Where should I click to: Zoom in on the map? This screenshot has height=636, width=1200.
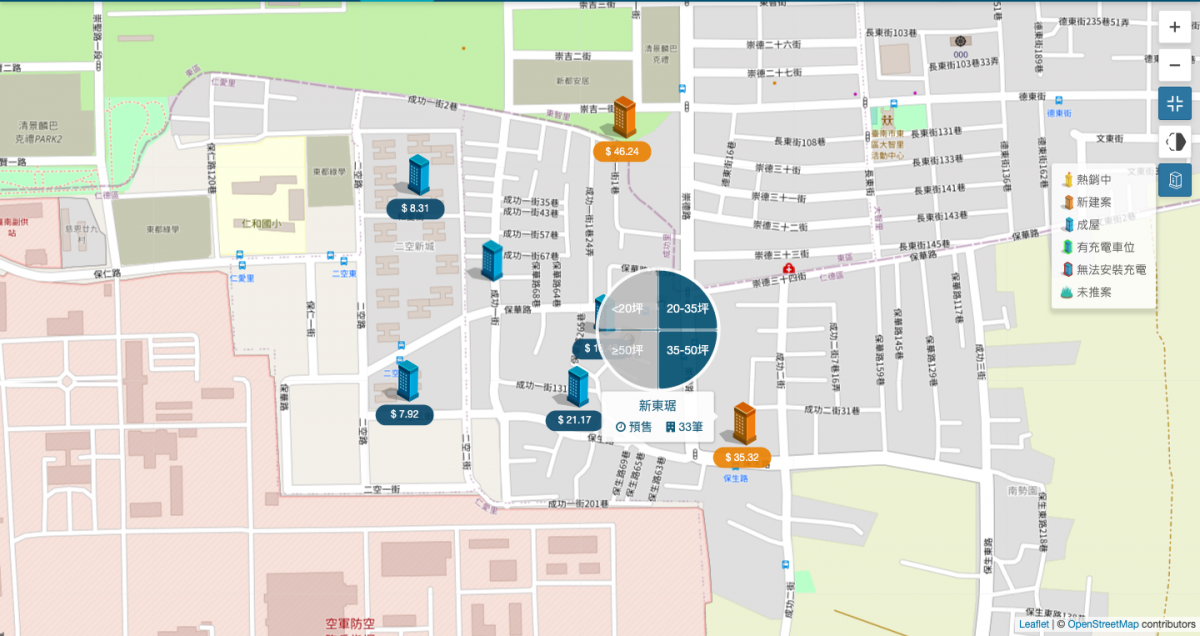1174,27
